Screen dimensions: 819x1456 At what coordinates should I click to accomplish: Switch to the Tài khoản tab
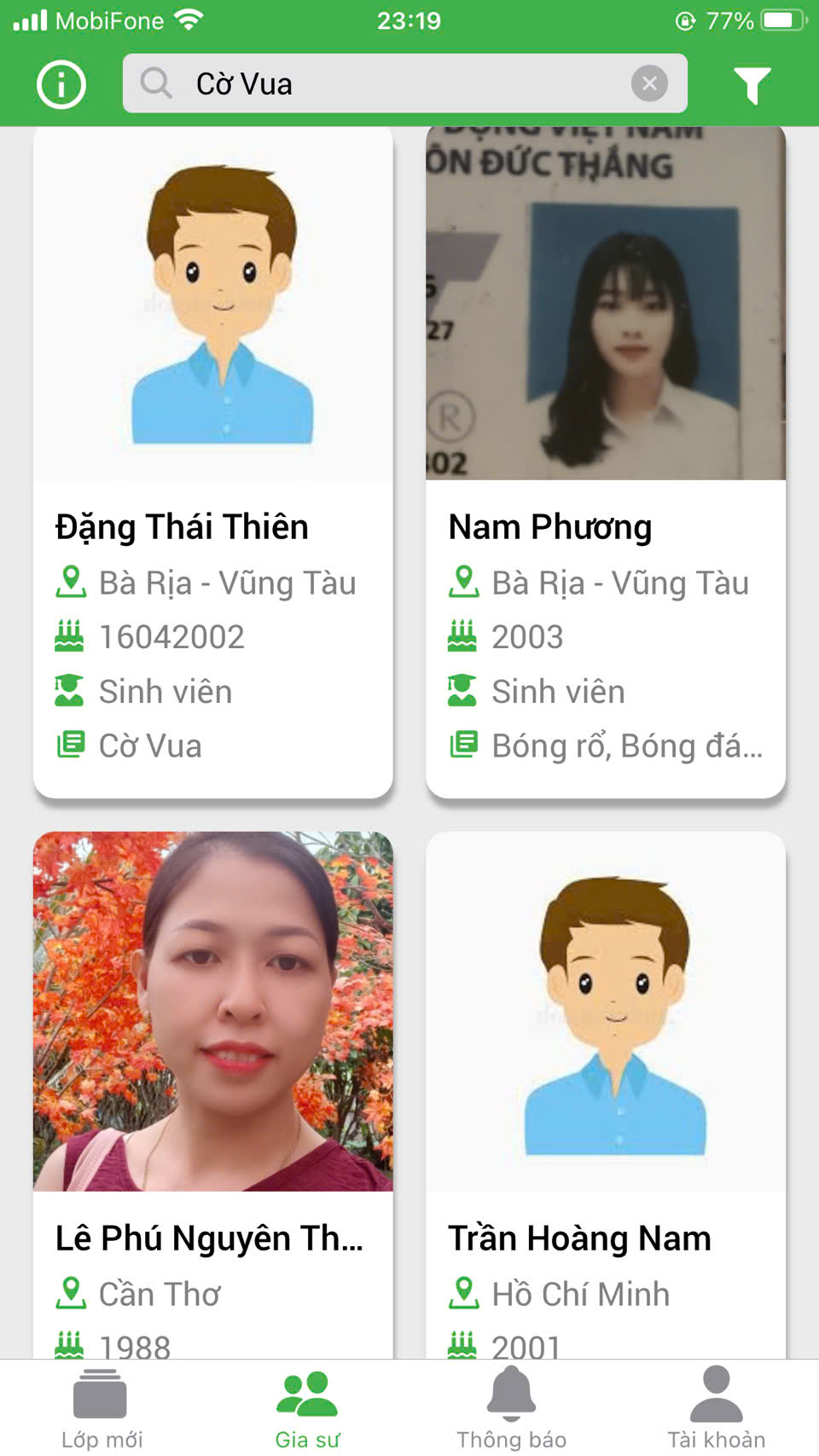point(716,1409)
